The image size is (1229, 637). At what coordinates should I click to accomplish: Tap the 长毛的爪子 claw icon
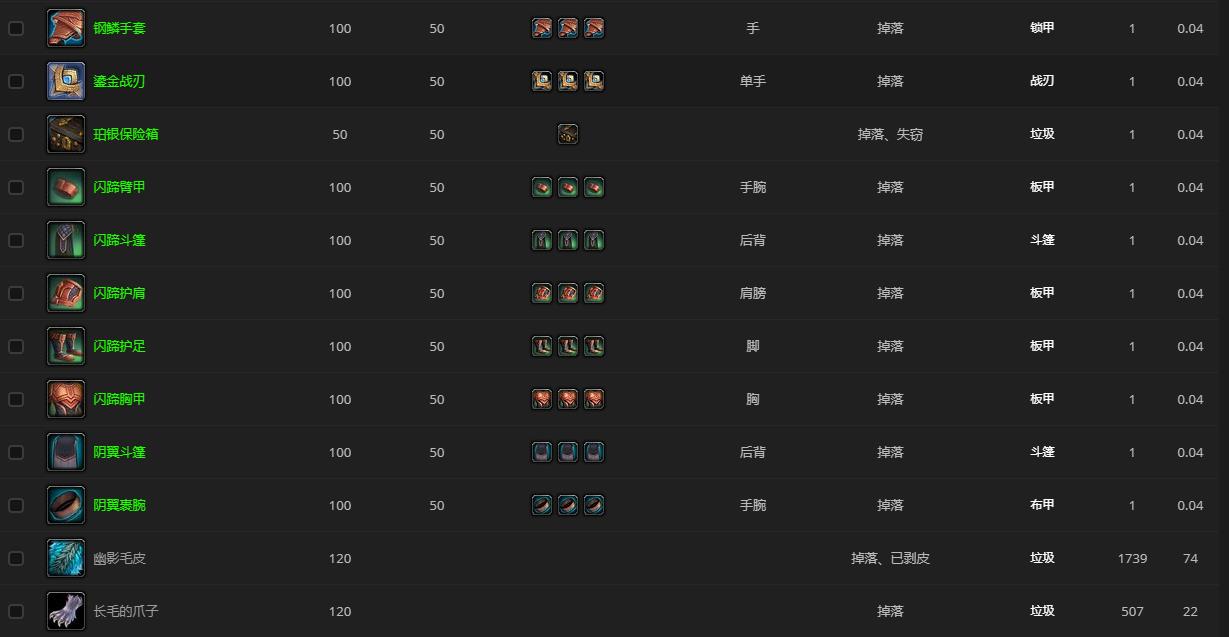66,611
